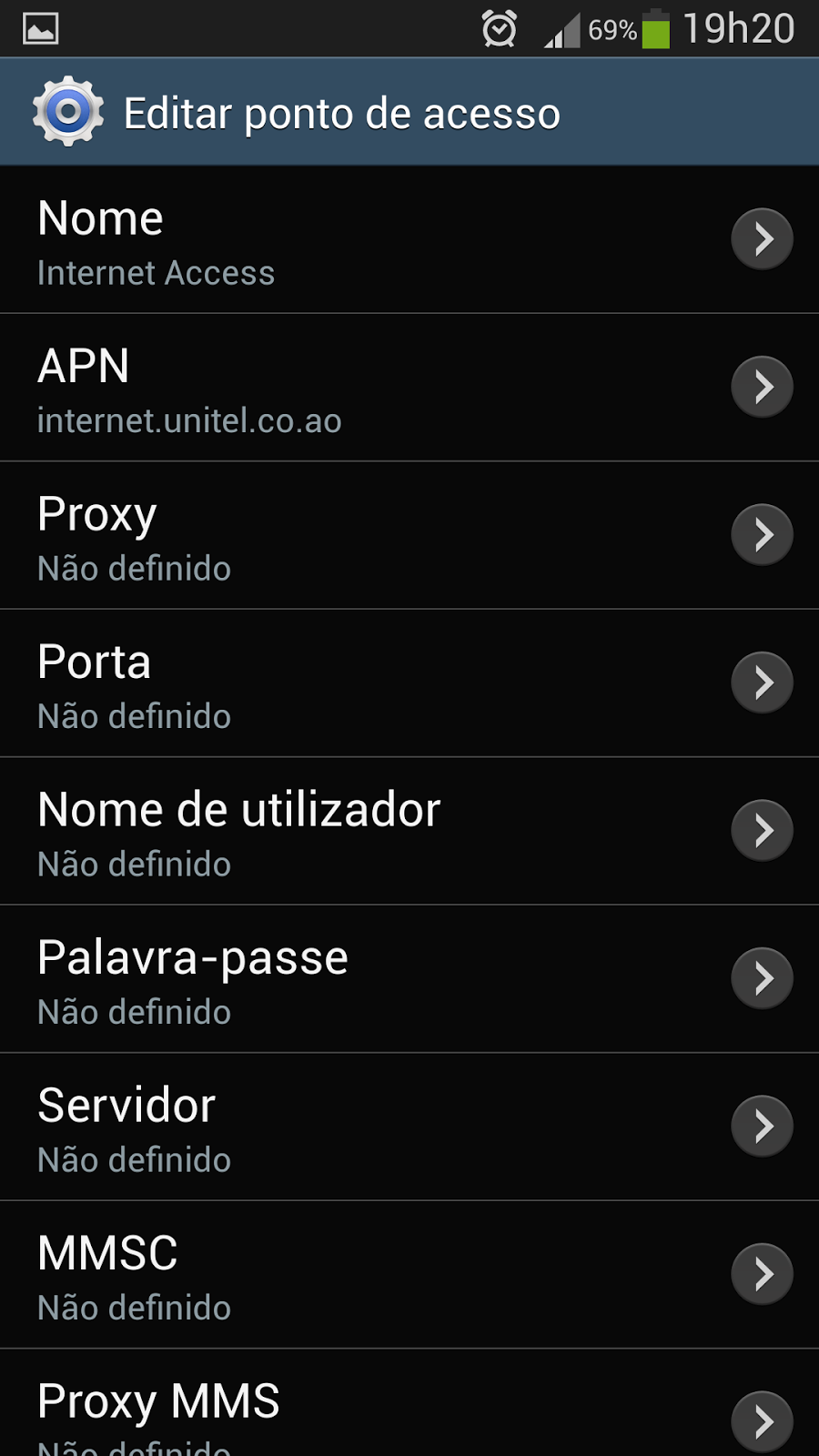Tap the Não definido text under Proxy

click(x=133, y=568)
